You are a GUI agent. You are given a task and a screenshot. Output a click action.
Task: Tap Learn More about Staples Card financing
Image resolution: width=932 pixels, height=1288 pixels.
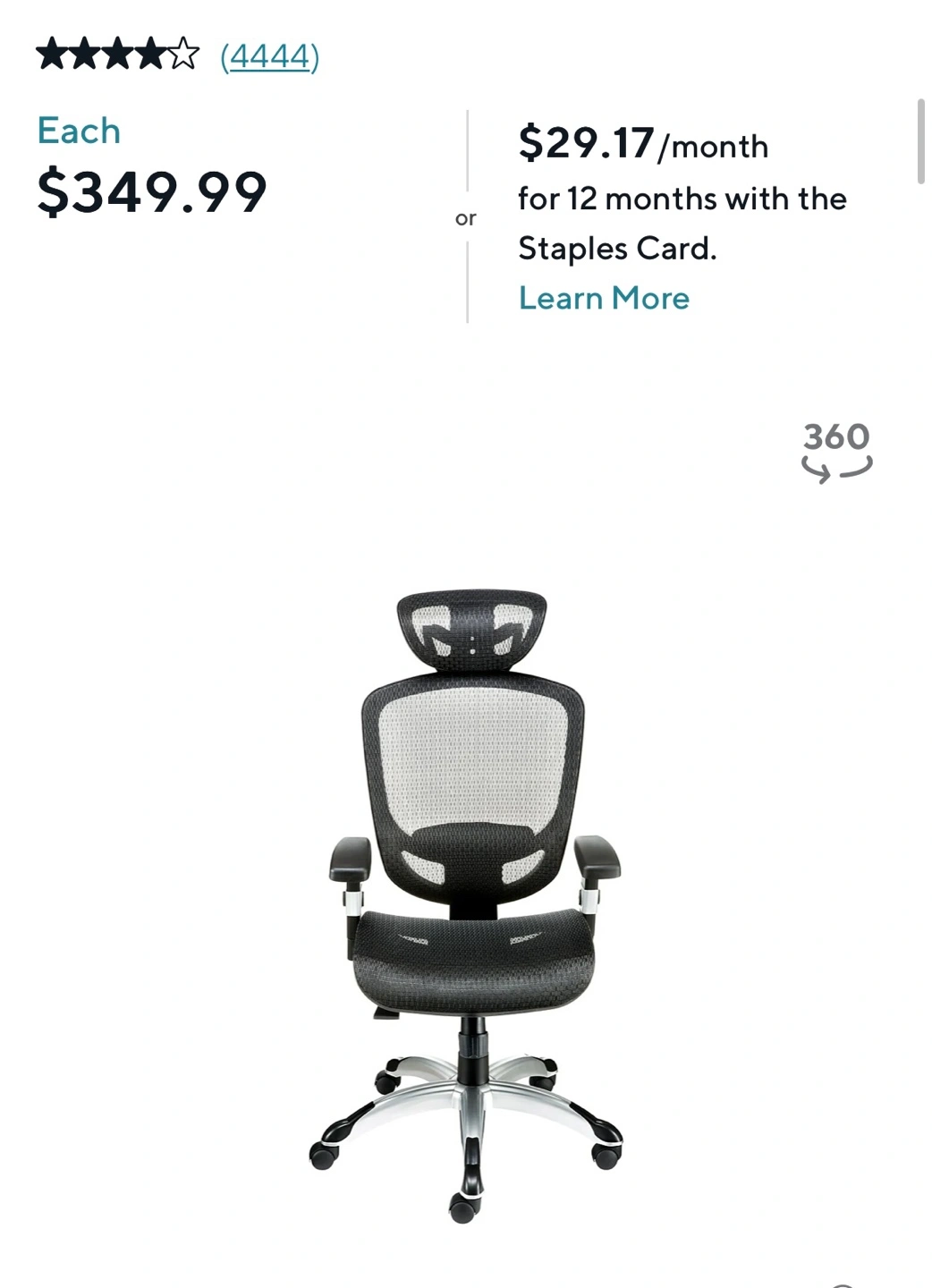tap(604, 298)
